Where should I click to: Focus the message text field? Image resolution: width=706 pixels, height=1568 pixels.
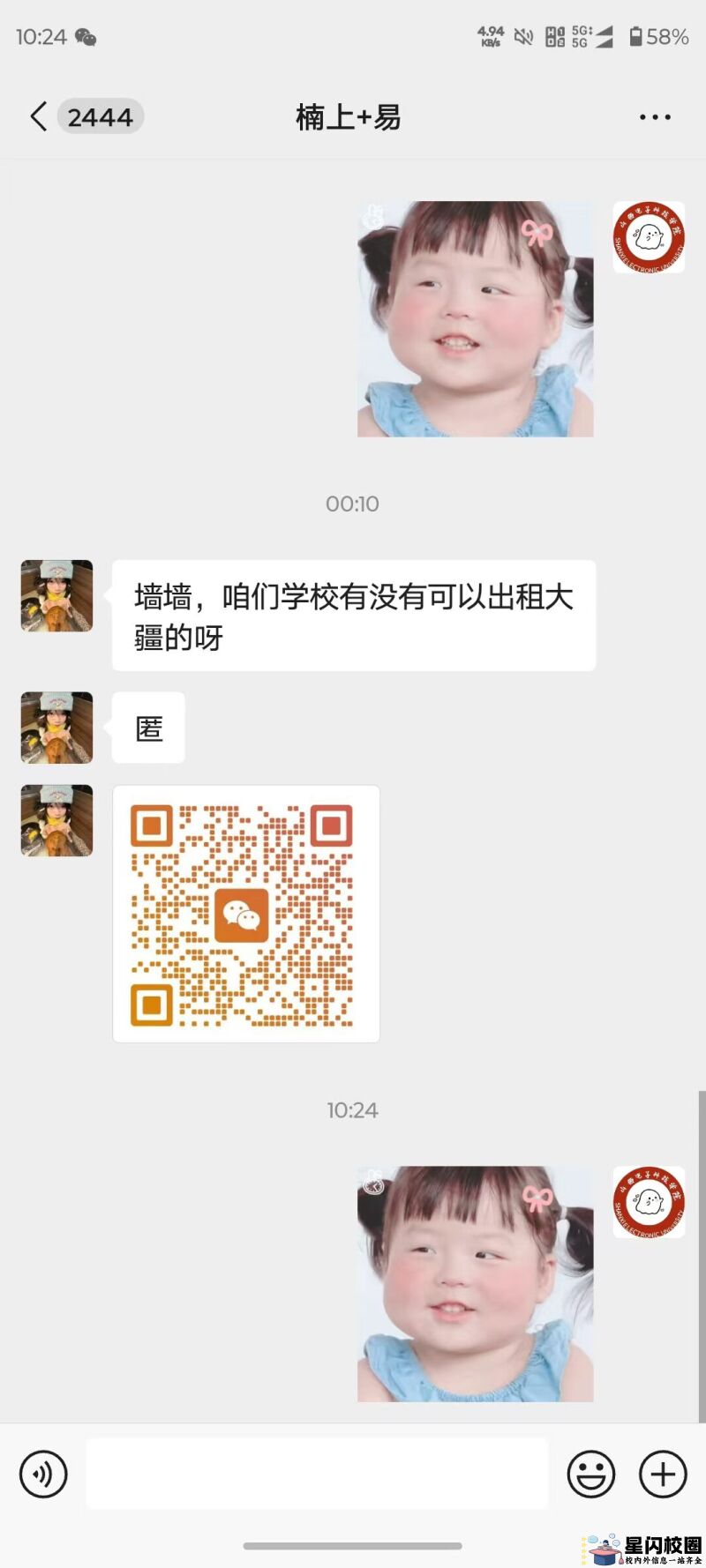coord(317,1474)
